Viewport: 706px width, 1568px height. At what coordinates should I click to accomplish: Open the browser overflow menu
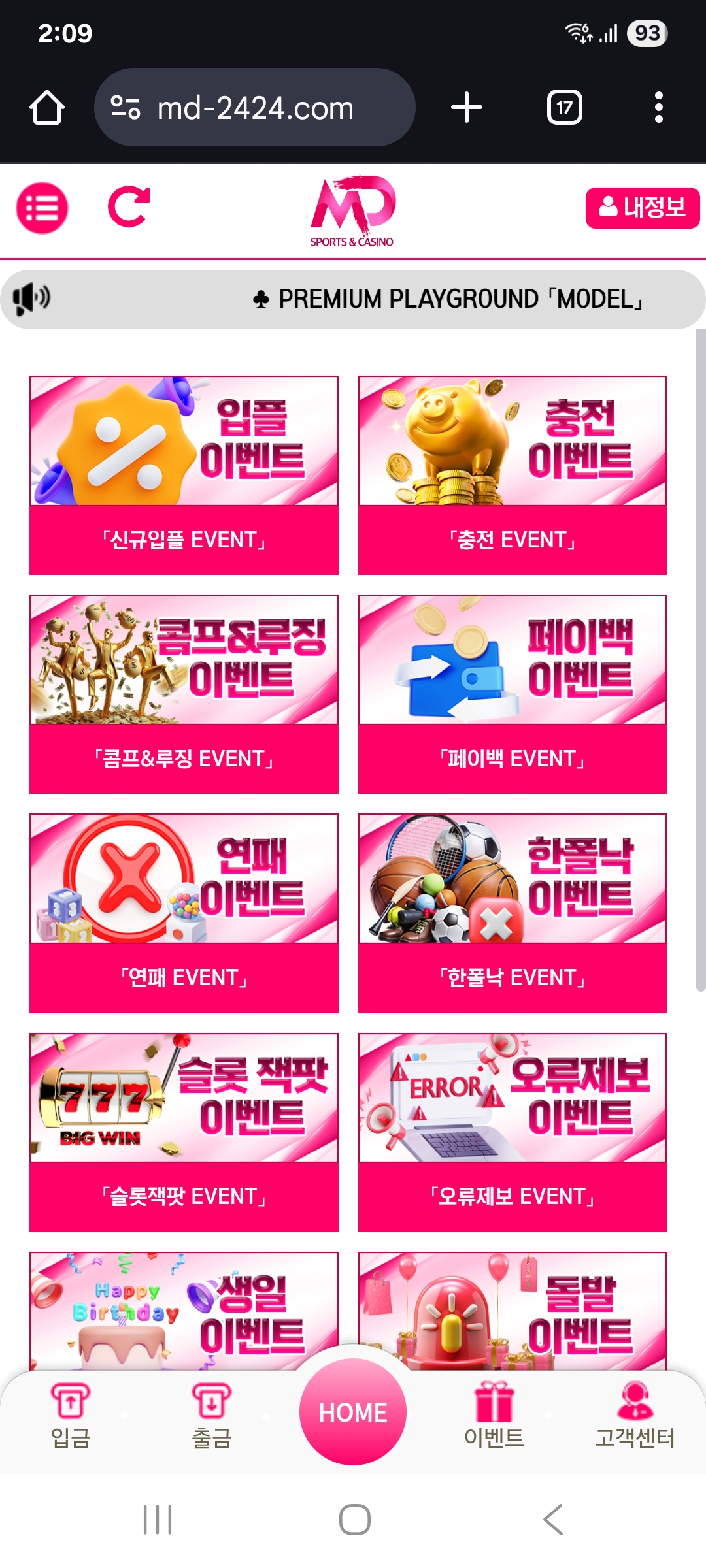658,108
